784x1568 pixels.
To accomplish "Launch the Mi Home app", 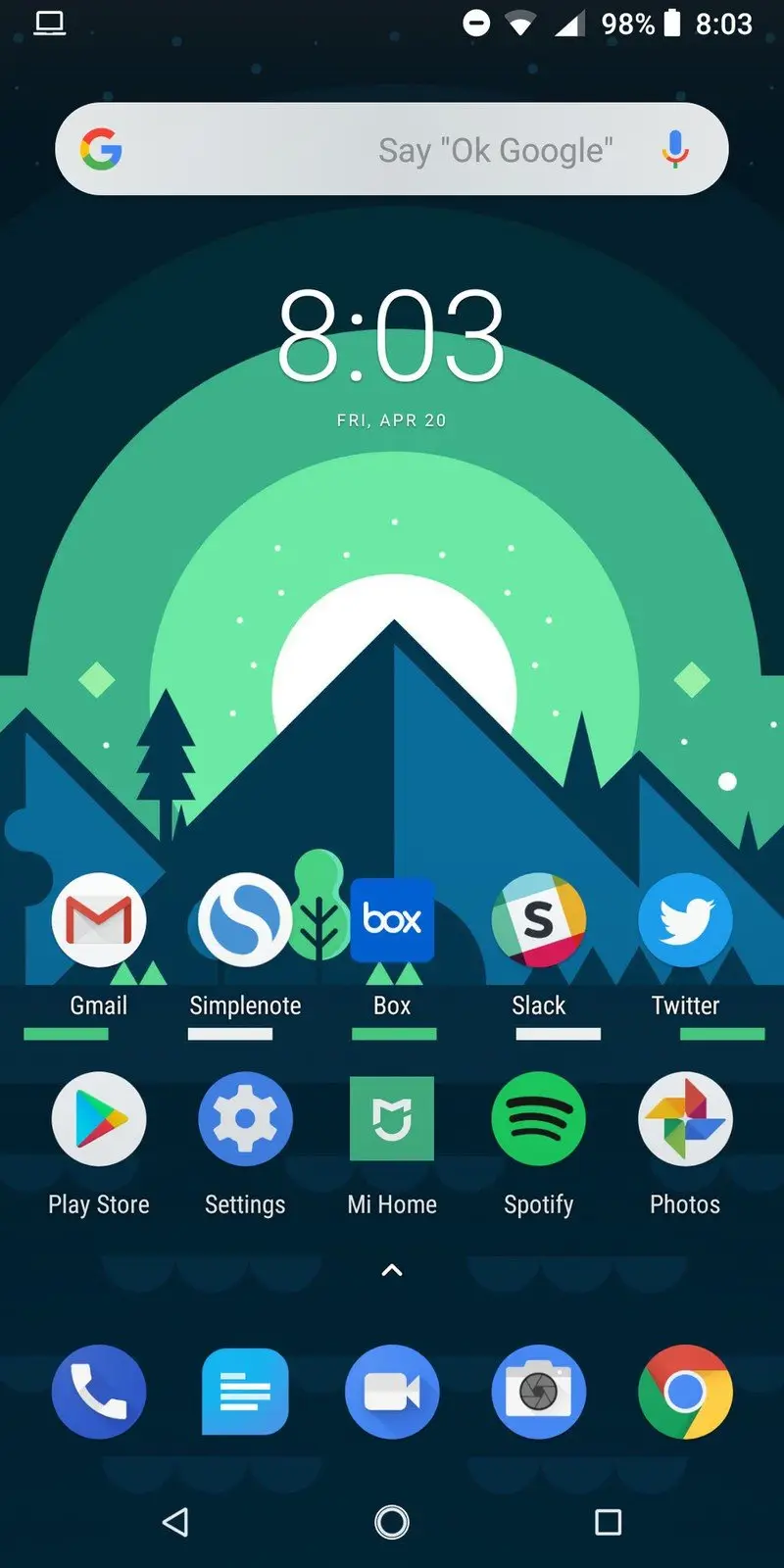I will tap(392, 1119).
